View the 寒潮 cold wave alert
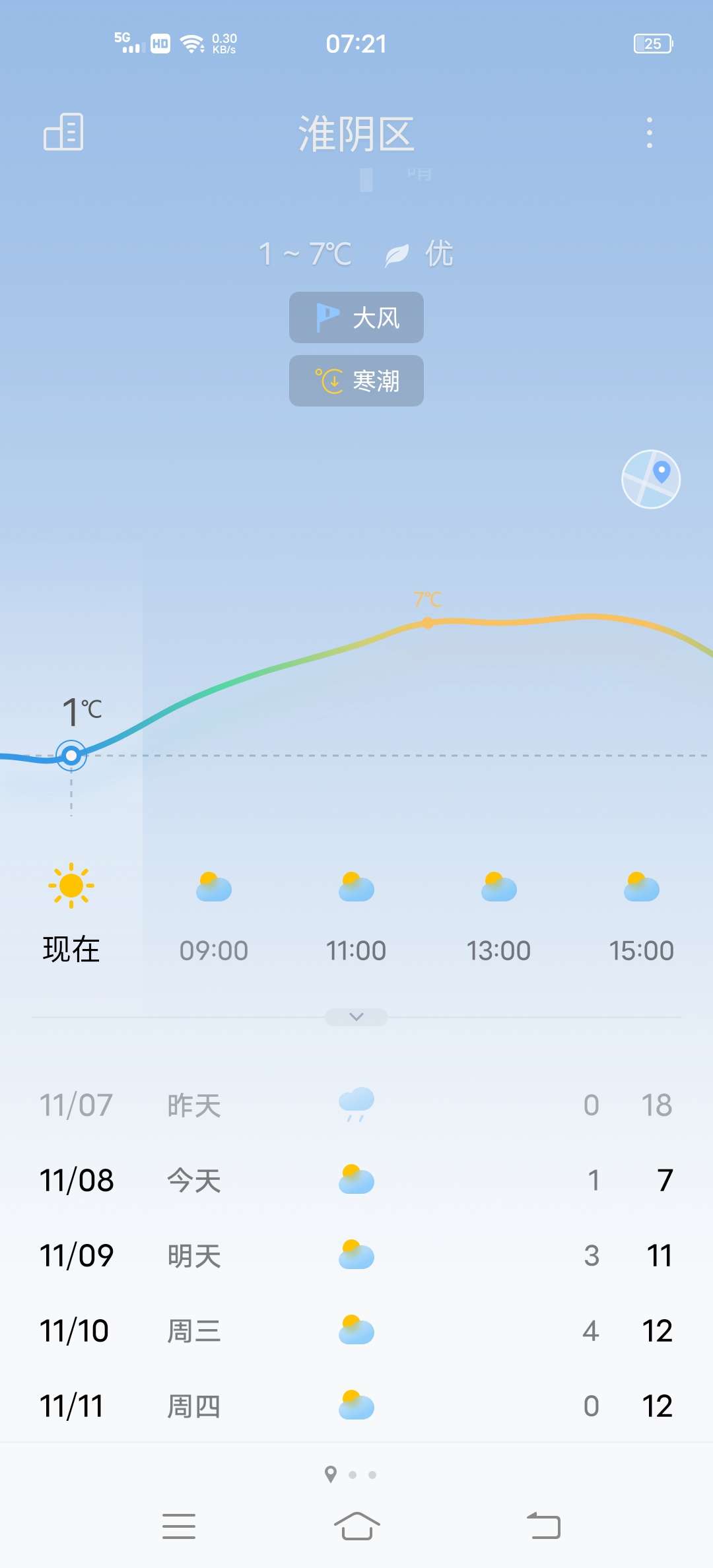Viewport: 713px width, 1568px height. click(x=356, y=381)
